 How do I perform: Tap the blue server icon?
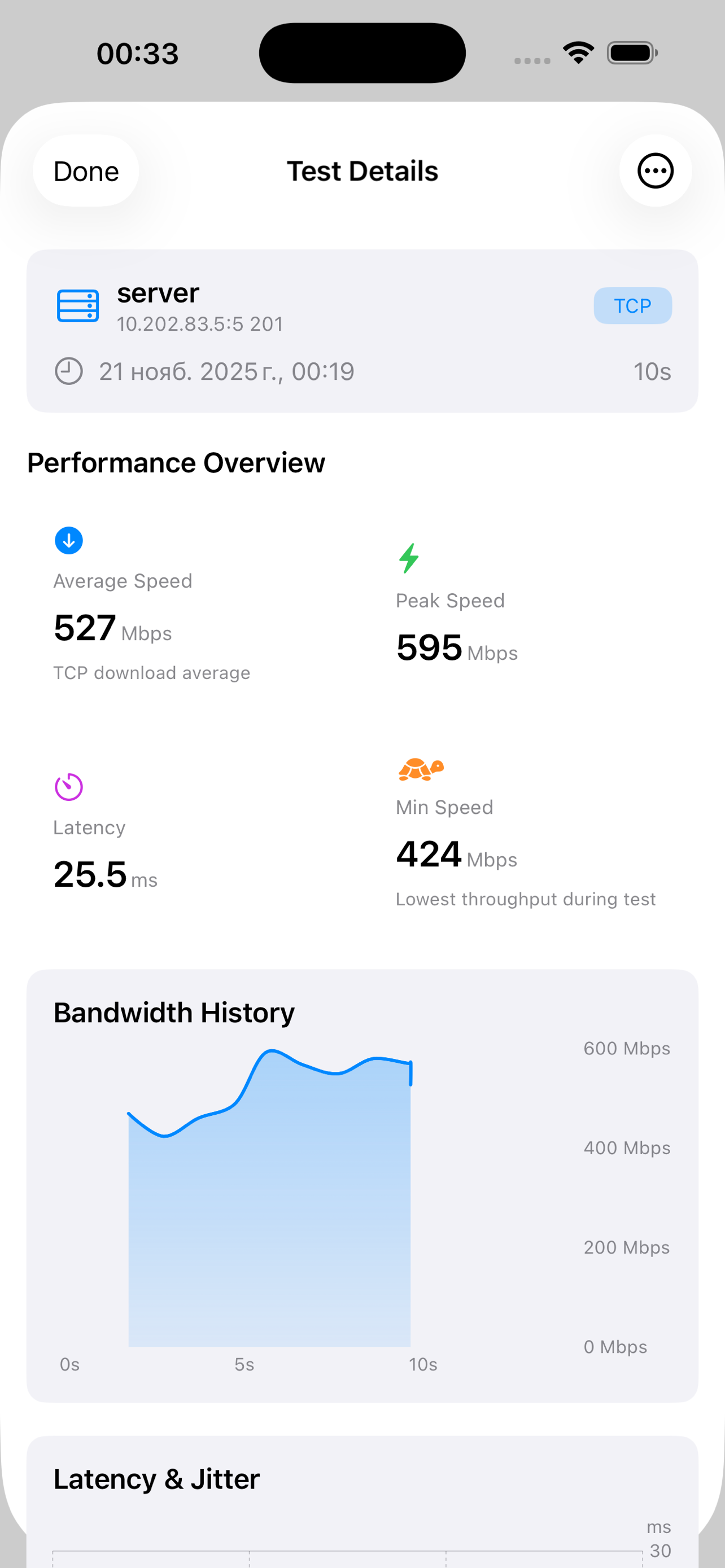[77, 305]
